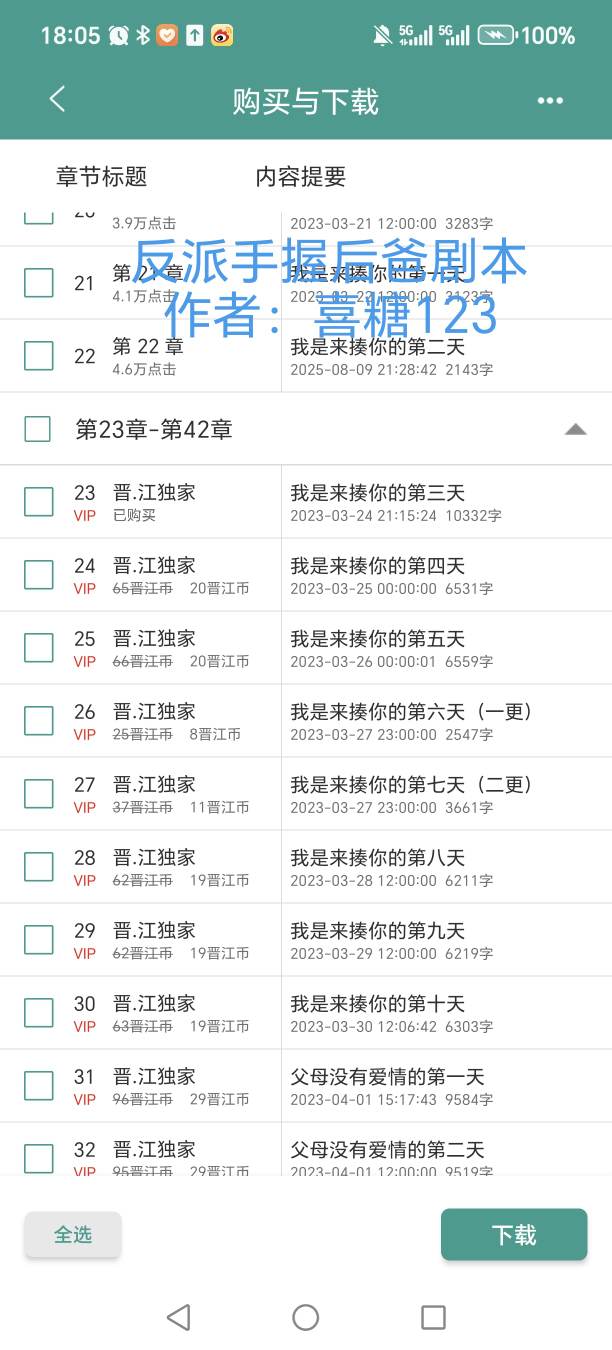The height and width of the screenshot is (1350, 612).
Task: Tap the 全选 select-all button
Action: click(73, 1235)
